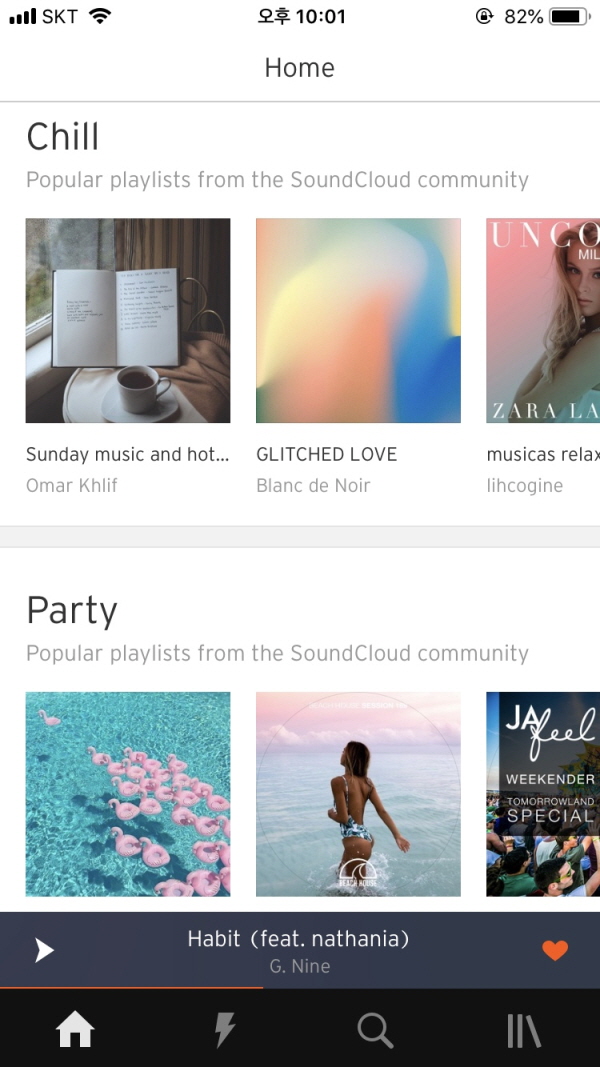
Task: Switch to the Stream lightning tab
Action: pyautogui.click(x=225, y=1030)
